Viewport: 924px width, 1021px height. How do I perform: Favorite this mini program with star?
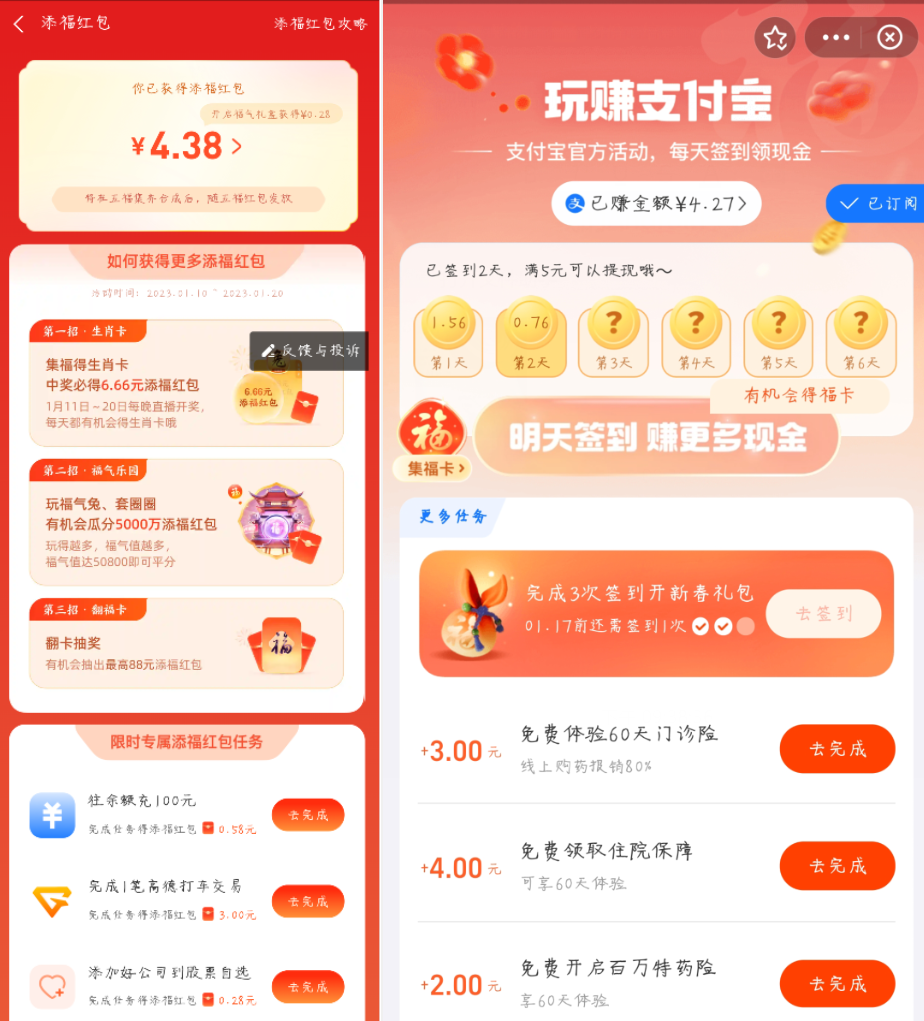click(775, 38)
